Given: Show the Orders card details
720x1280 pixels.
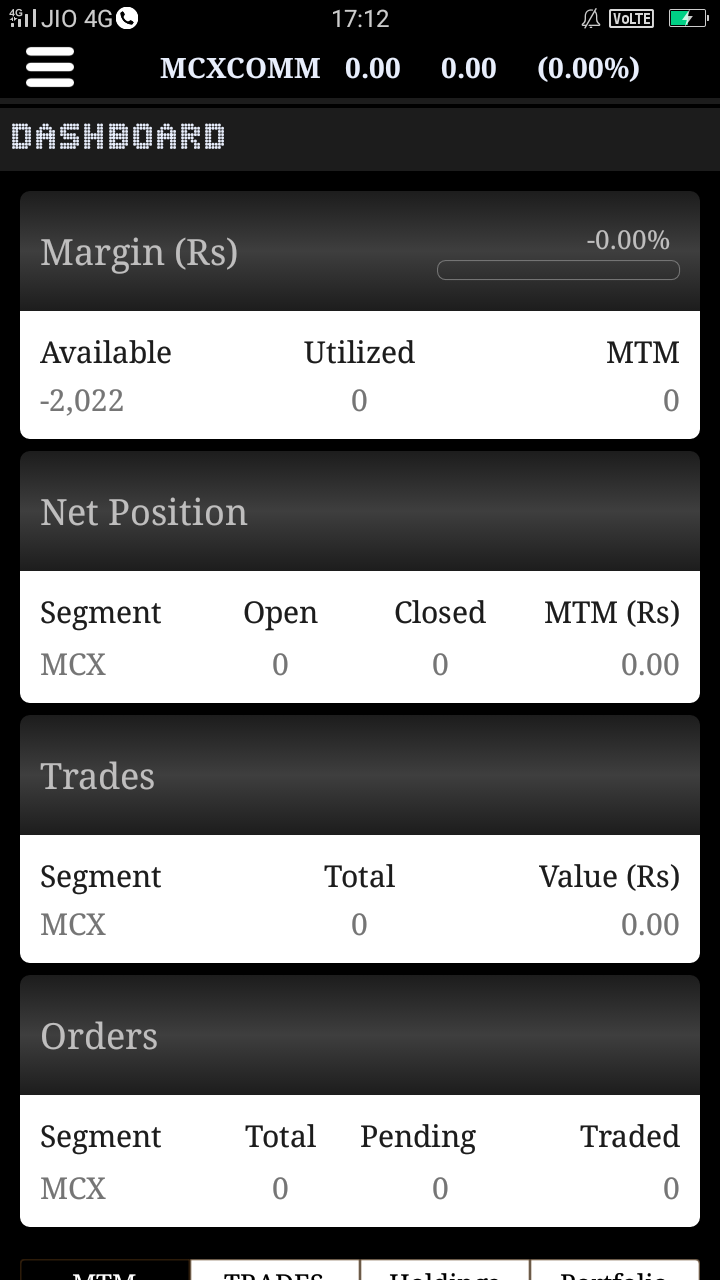Looking at the screenshot, I should click(360, 1036).
